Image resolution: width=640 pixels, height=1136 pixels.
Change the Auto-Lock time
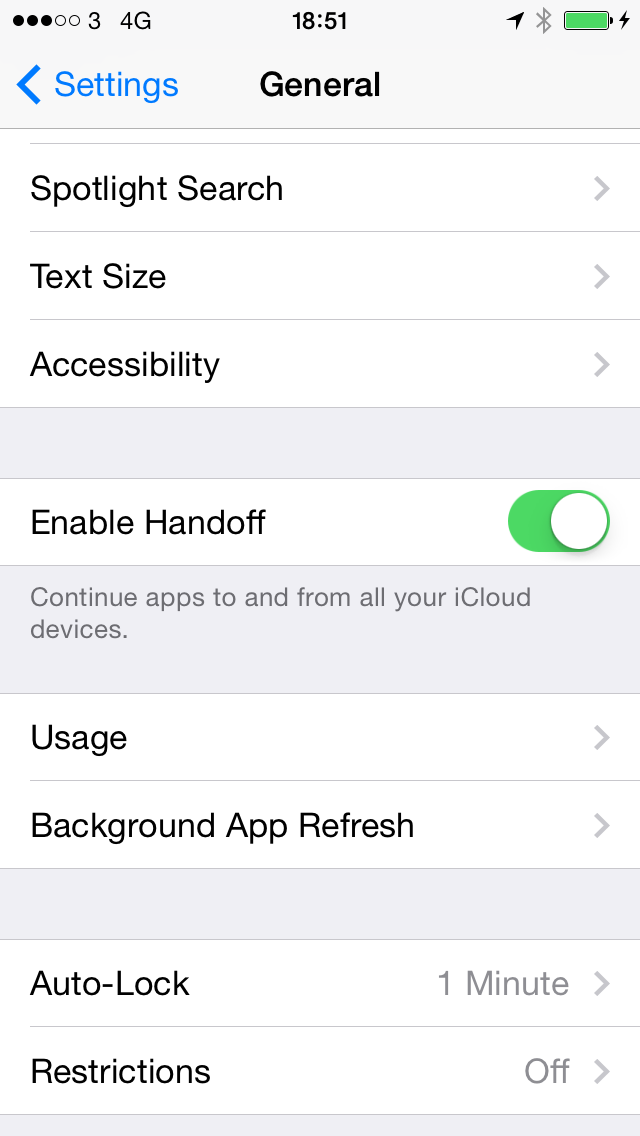320,983
